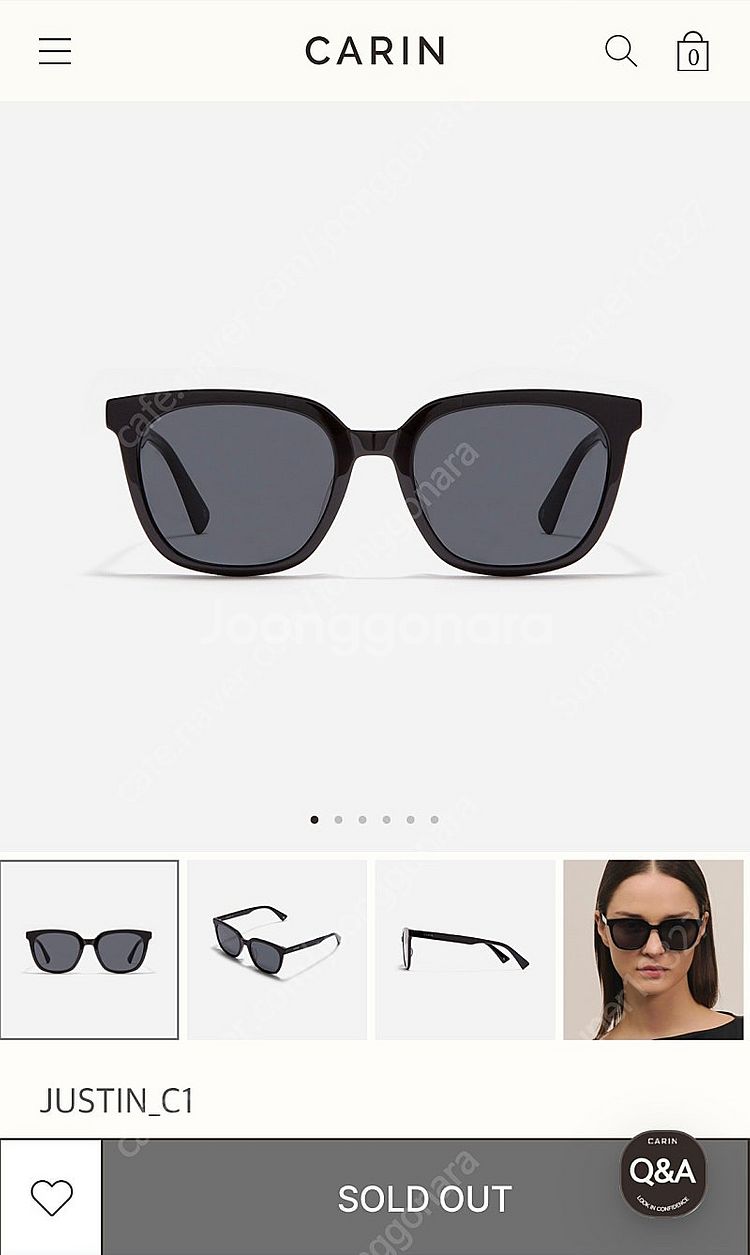Select the angled-view sunglasses thumbnail
Image resolution: width=750 pixels, height=1255 pixels.
click(277, 949)
